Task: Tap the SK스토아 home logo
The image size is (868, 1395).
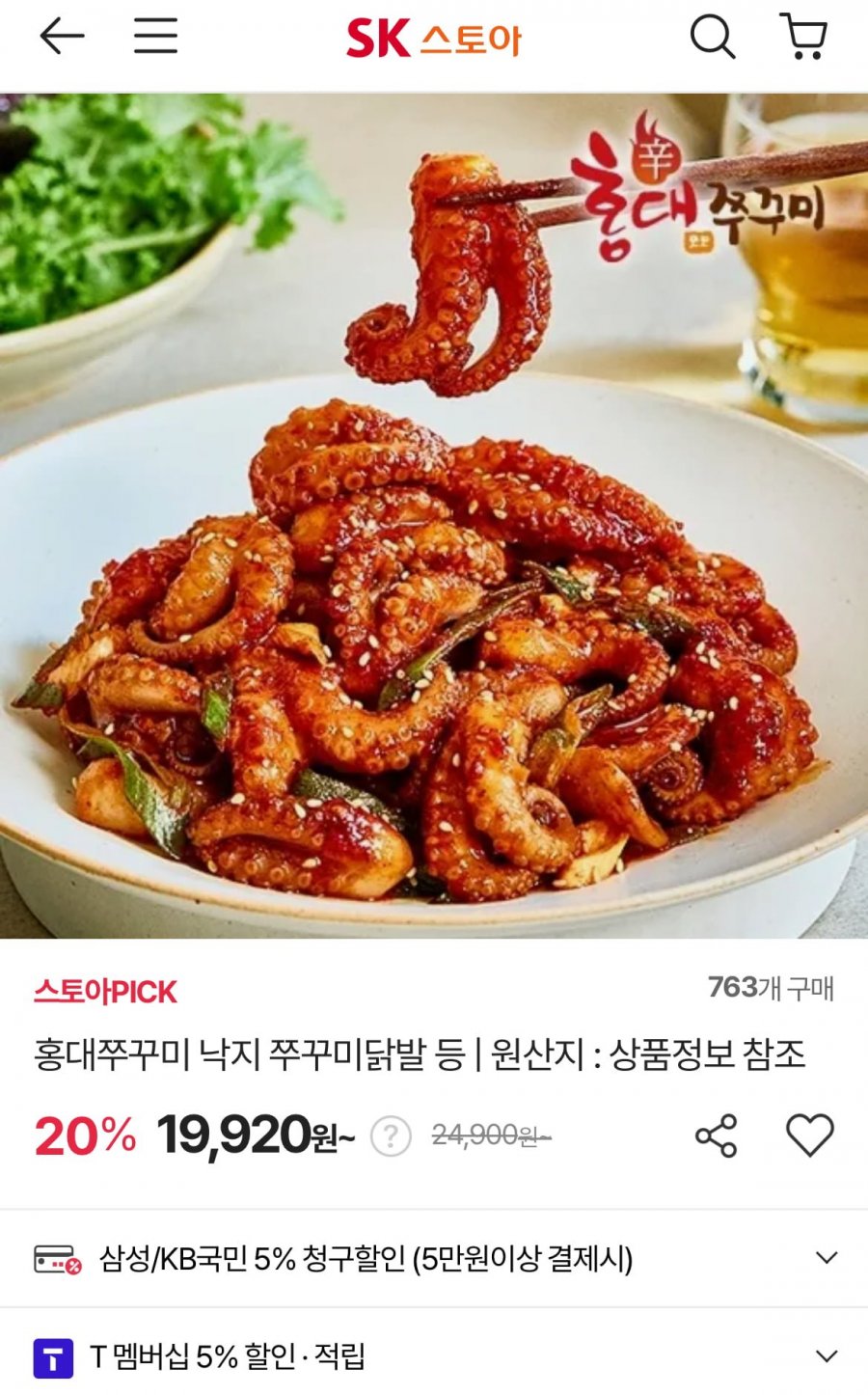Action: (x=433, y=40)
